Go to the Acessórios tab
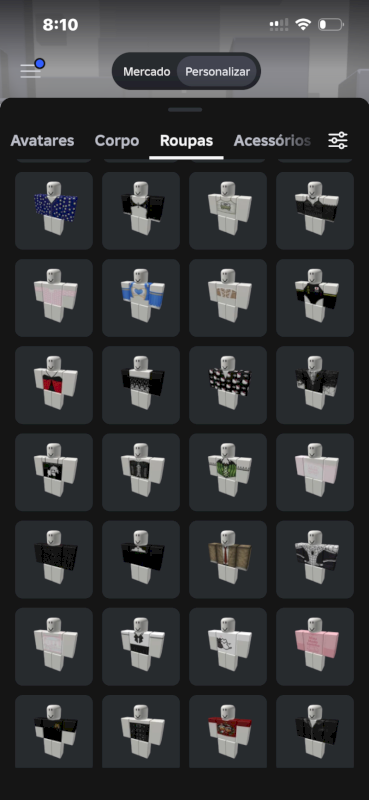The height and width of the screenshot is (800, 369). click(272, 141)
